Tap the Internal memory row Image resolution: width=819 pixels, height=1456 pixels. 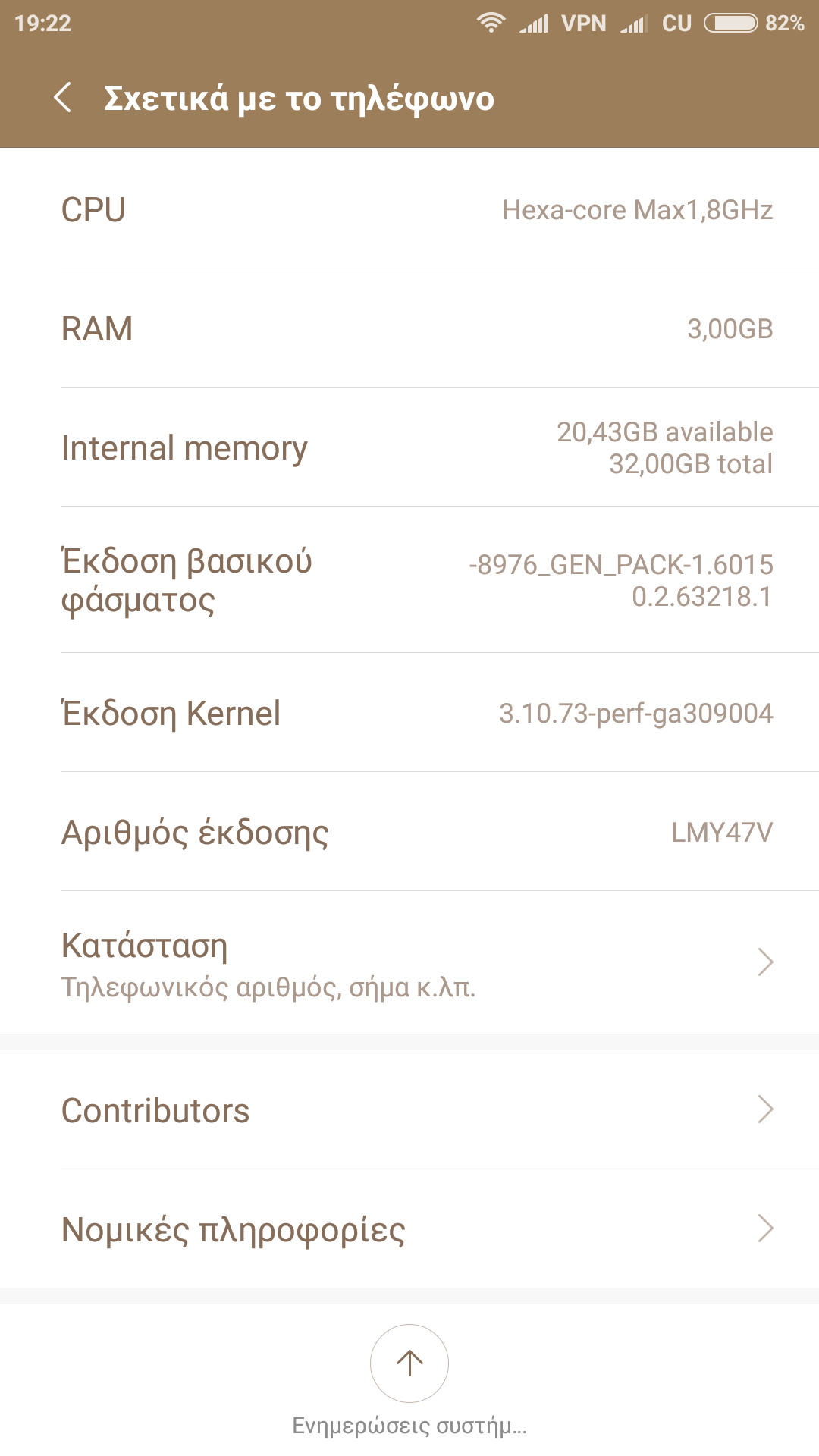point(409,447)
